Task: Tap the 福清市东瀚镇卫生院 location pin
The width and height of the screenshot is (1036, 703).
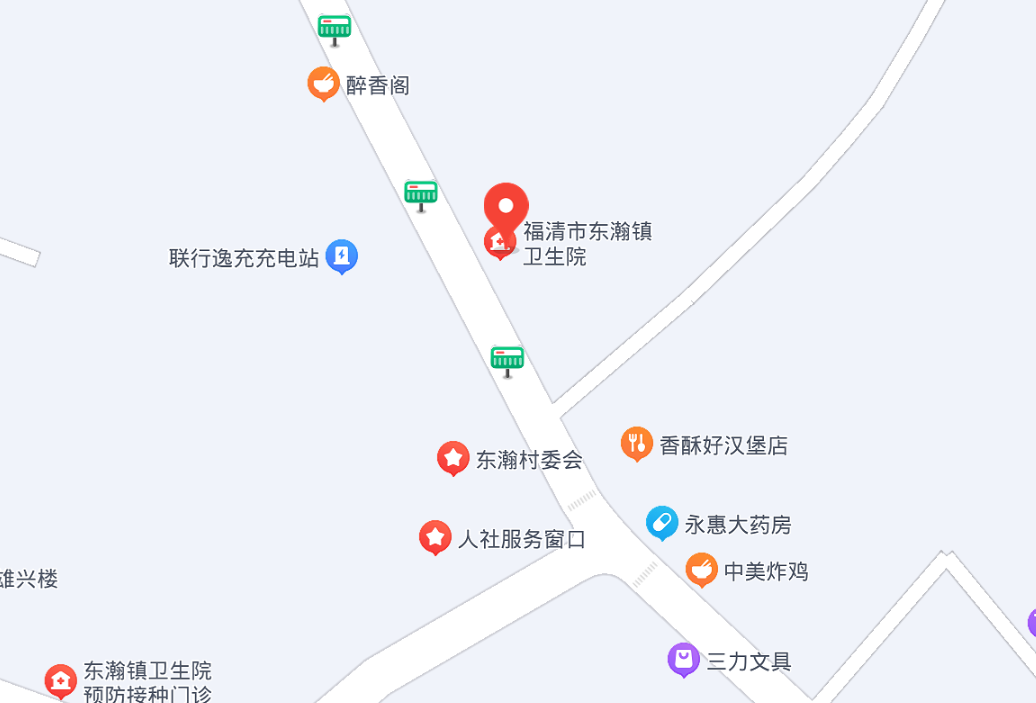Action: [506, 208]
